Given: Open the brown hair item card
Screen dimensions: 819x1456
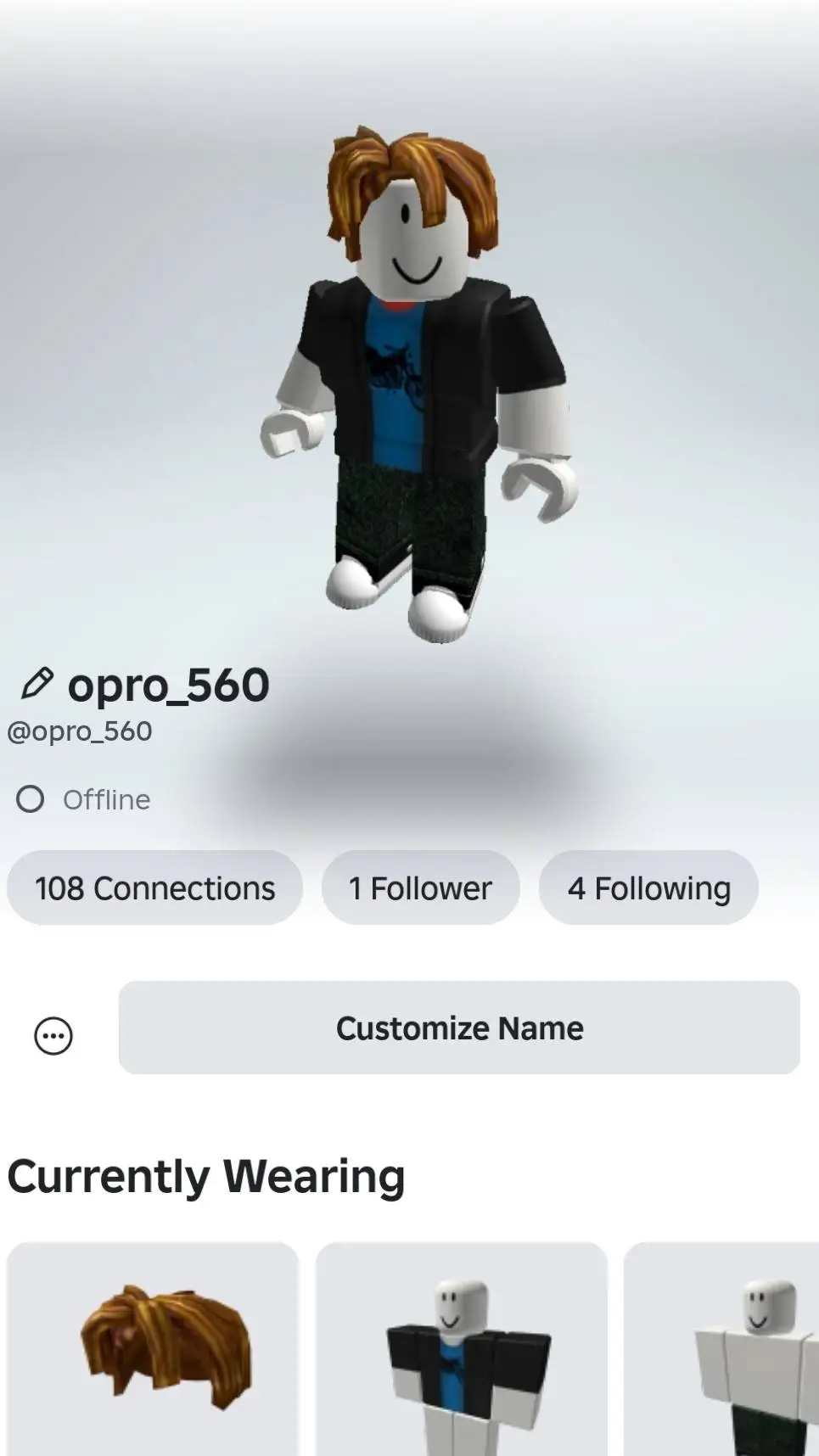Looking at the screenshot, I should coord(153,1349).
